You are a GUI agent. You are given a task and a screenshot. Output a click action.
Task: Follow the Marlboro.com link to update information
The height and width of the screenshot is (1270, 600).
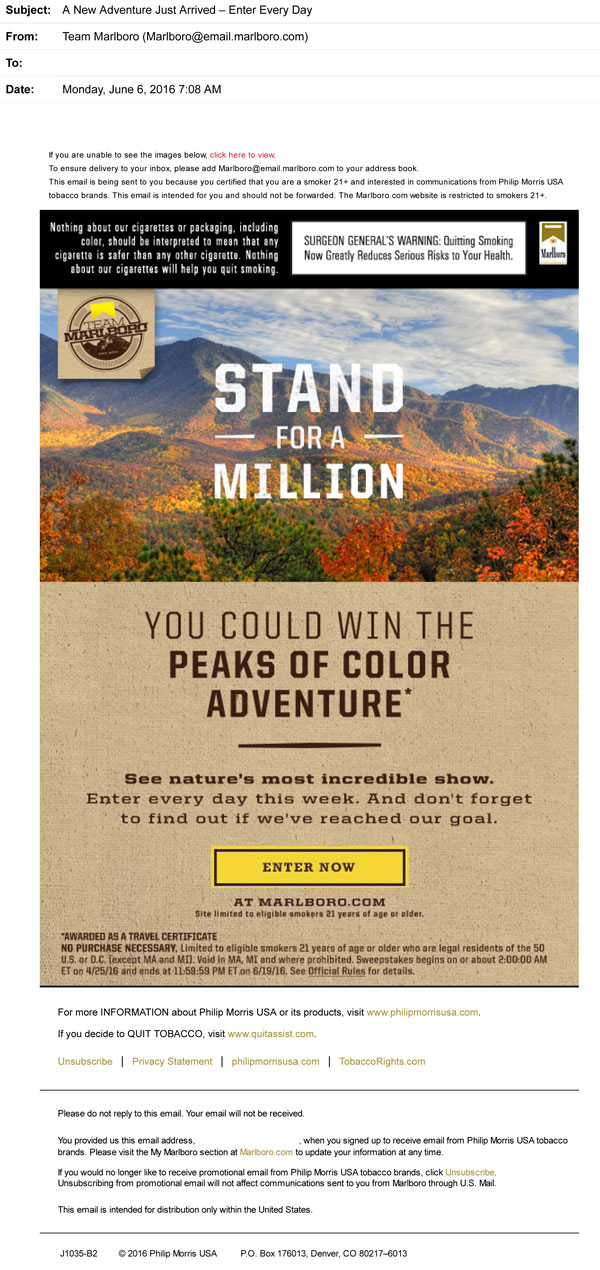click(265, 1152)
